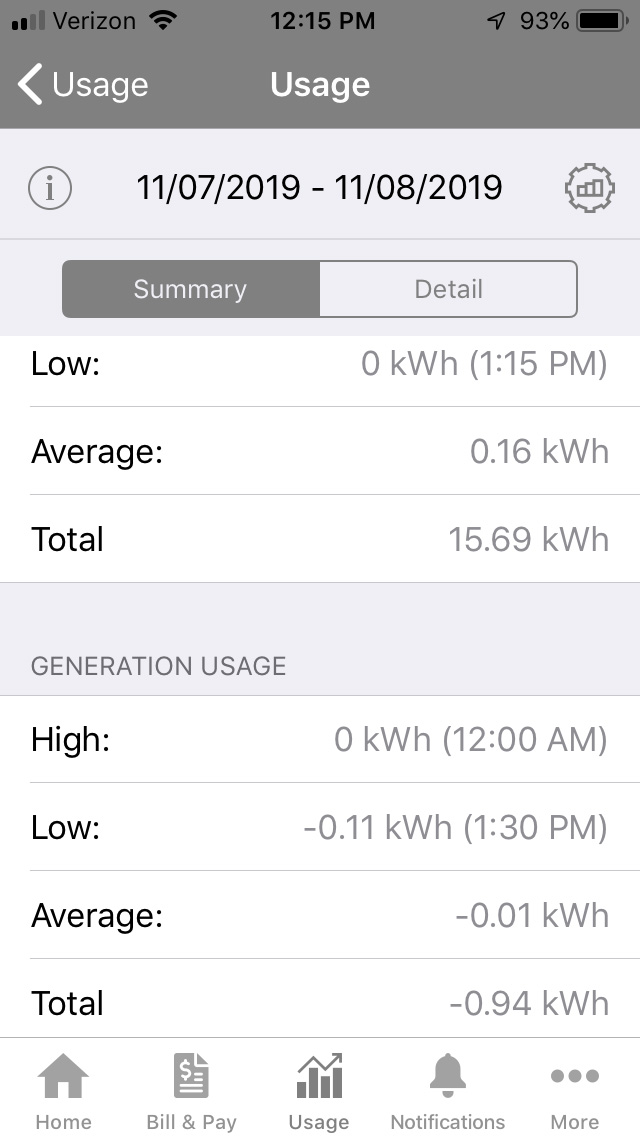This screenshot has height=1136, width=640.
Task: Open the info icon beside the date range
Action: (50, 188)
